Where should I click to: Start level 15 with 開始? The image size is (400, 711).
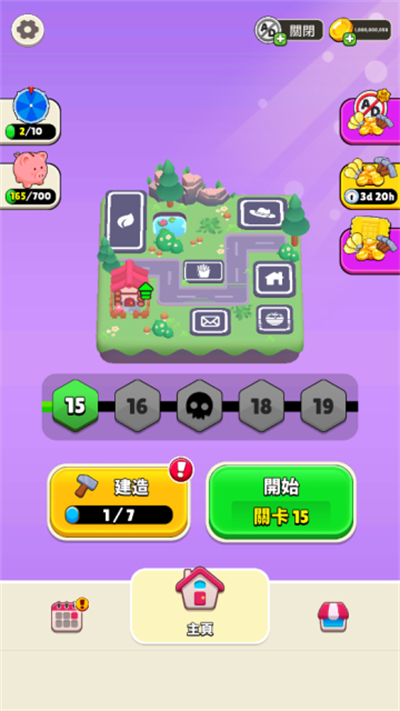[x=281, y=502]
